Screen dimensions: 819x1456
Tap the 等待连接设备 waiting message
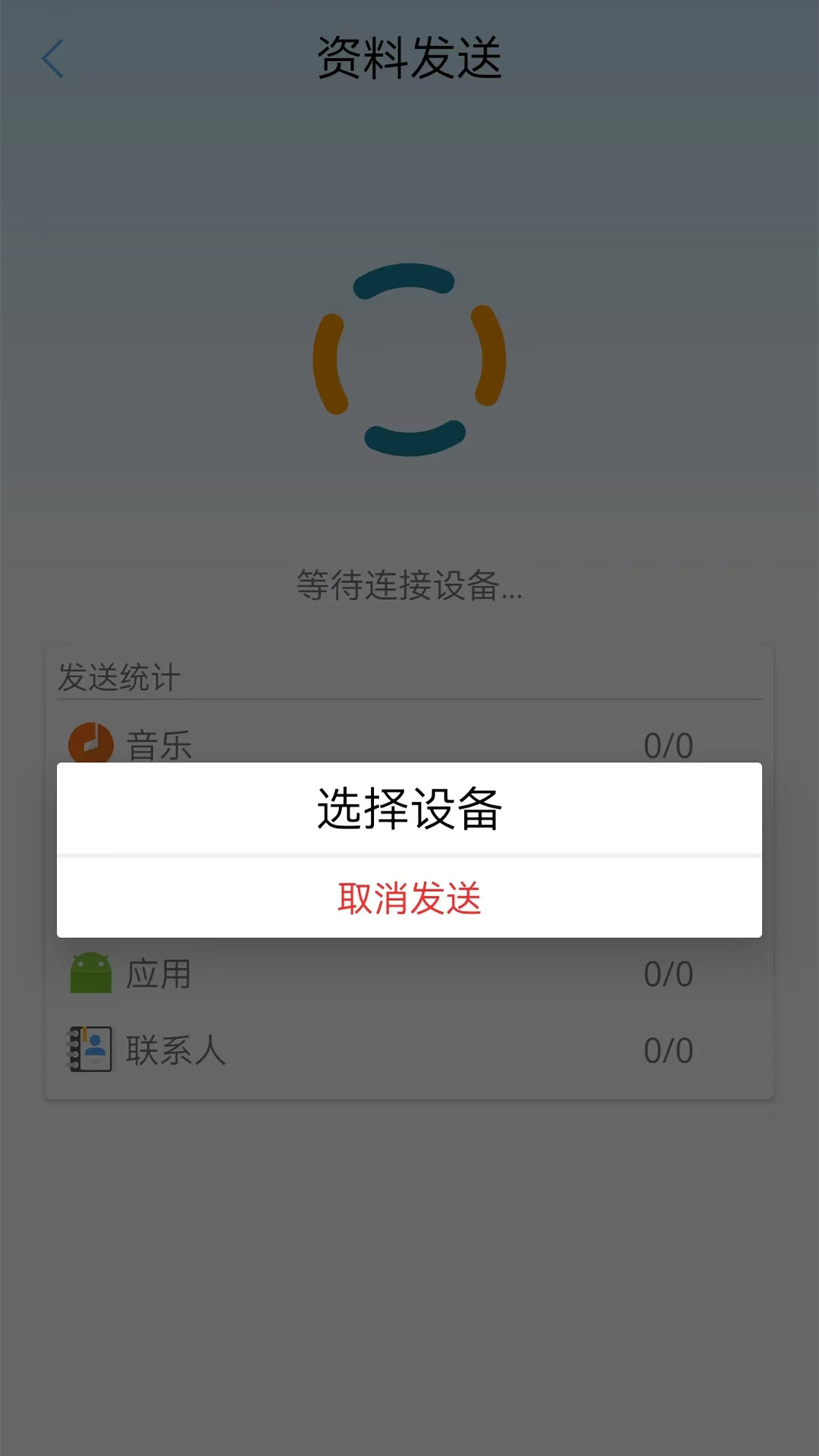point(409,588)
